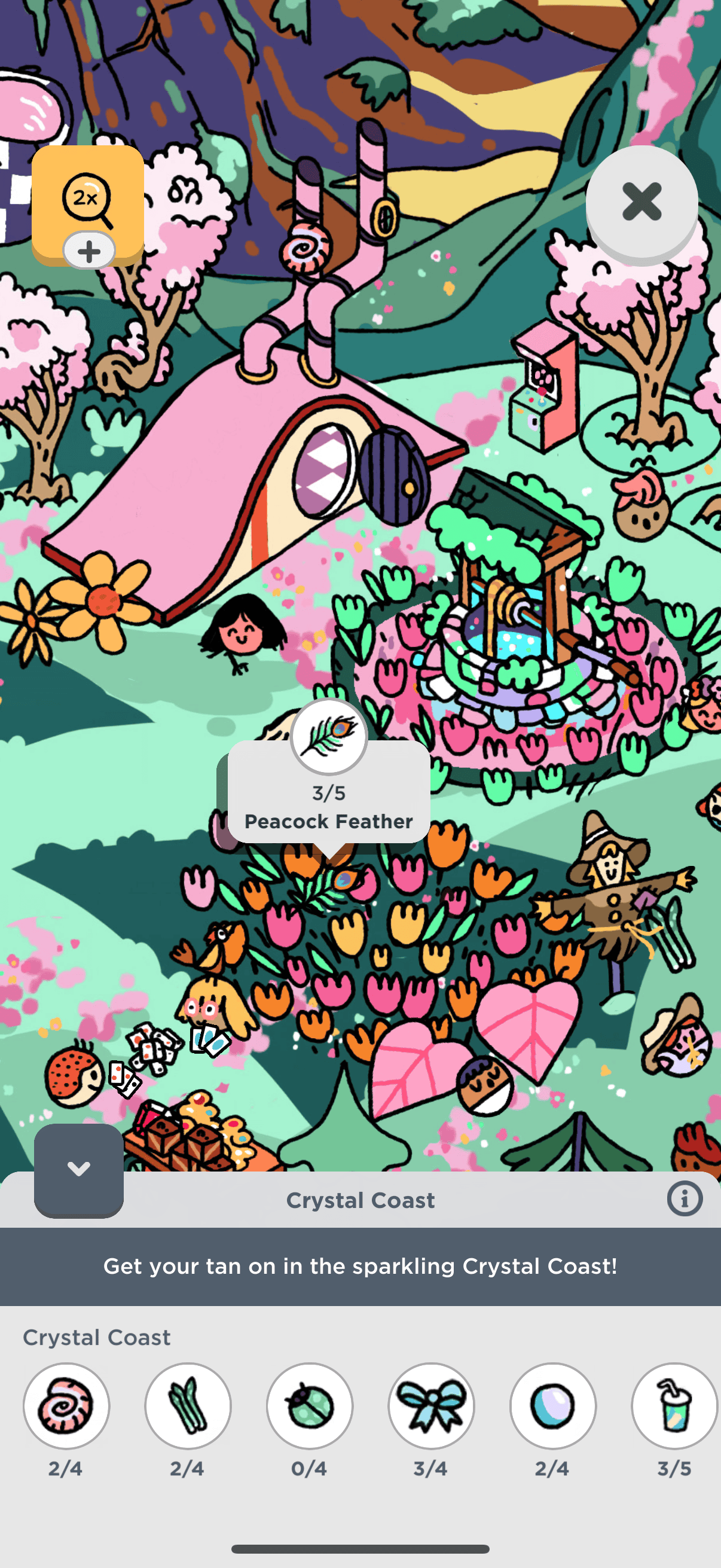Image resolution: width=721 pixels, height=1568 pixels.
Task: Add more magnifier hints
Action: (89, 251)
